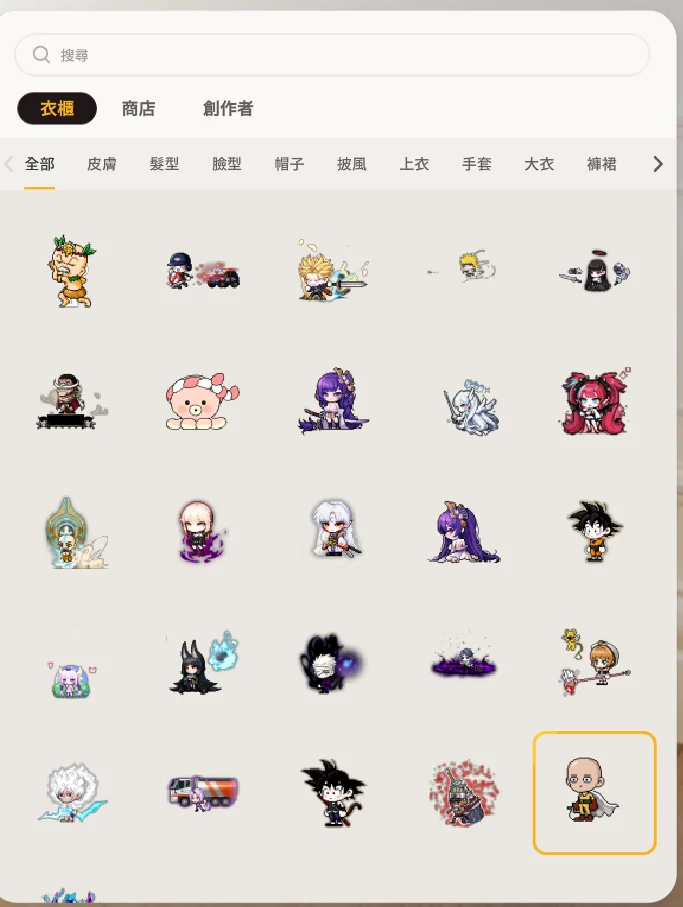The width and height of the screenshot is (683, 907).
Task: Show more categories with right arrow
Action: coord(657,164)
